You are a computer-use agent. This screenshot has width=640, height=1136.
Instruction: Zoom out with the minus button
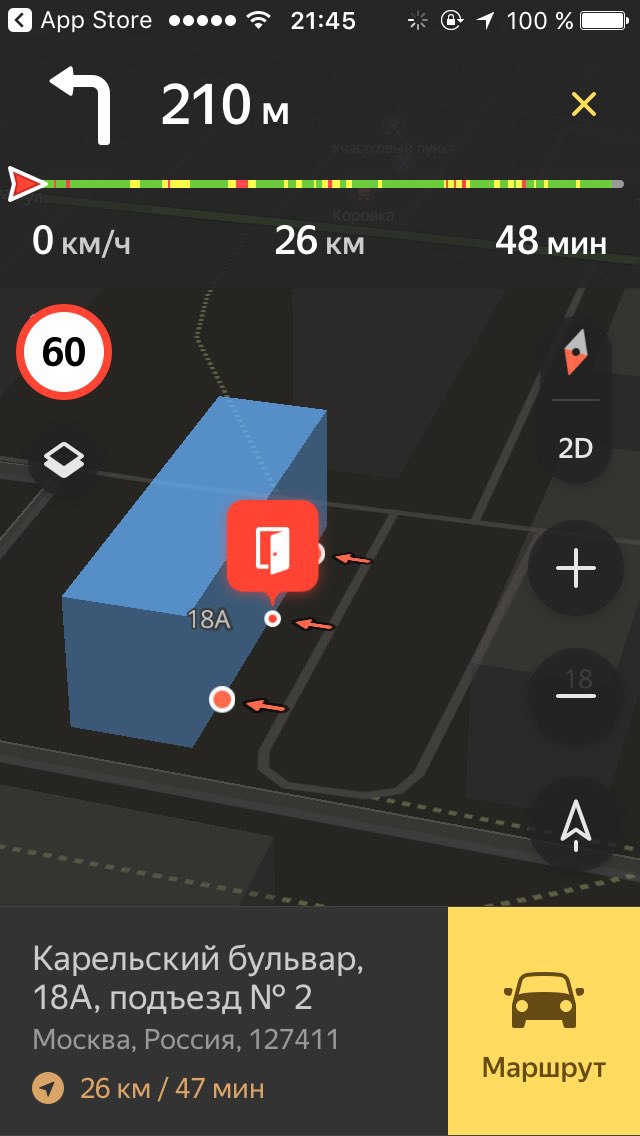[x=575, y=694]
